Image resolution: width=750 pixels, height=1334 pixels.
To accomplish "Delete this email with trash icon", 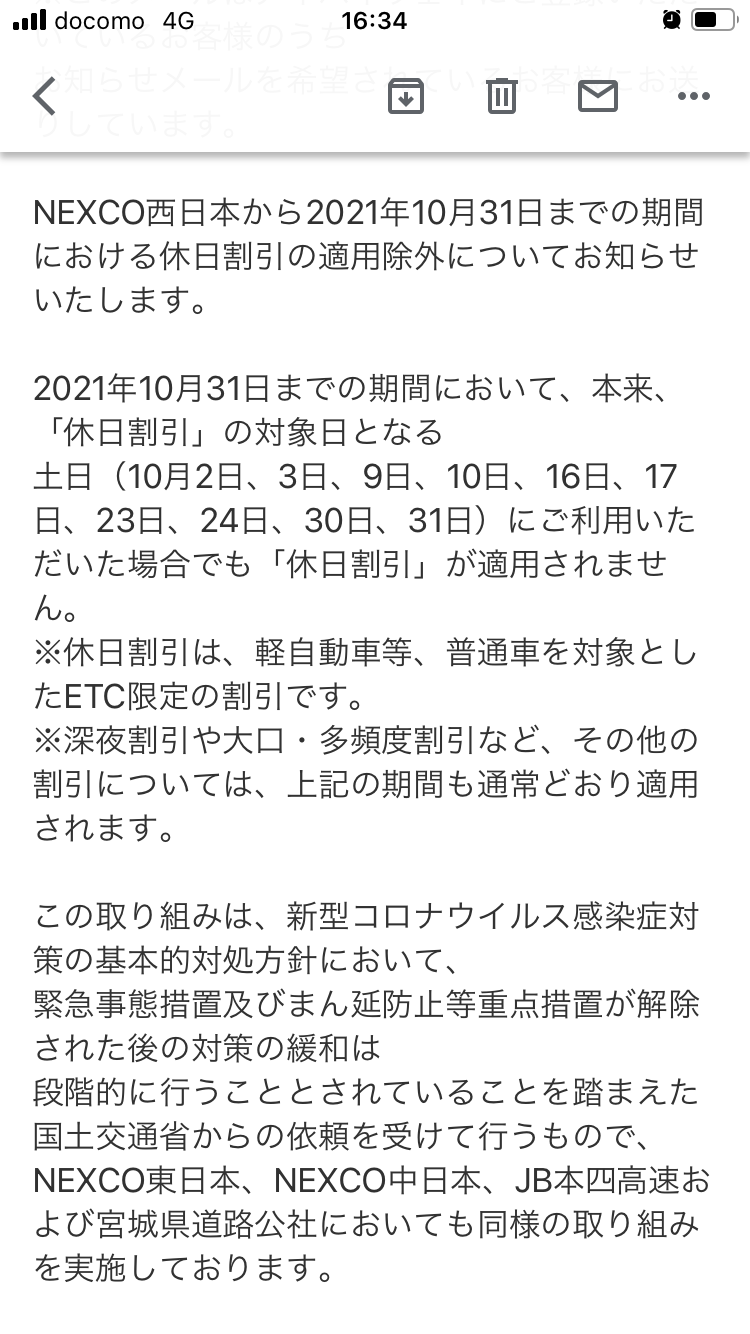I will tap(501, 97).
